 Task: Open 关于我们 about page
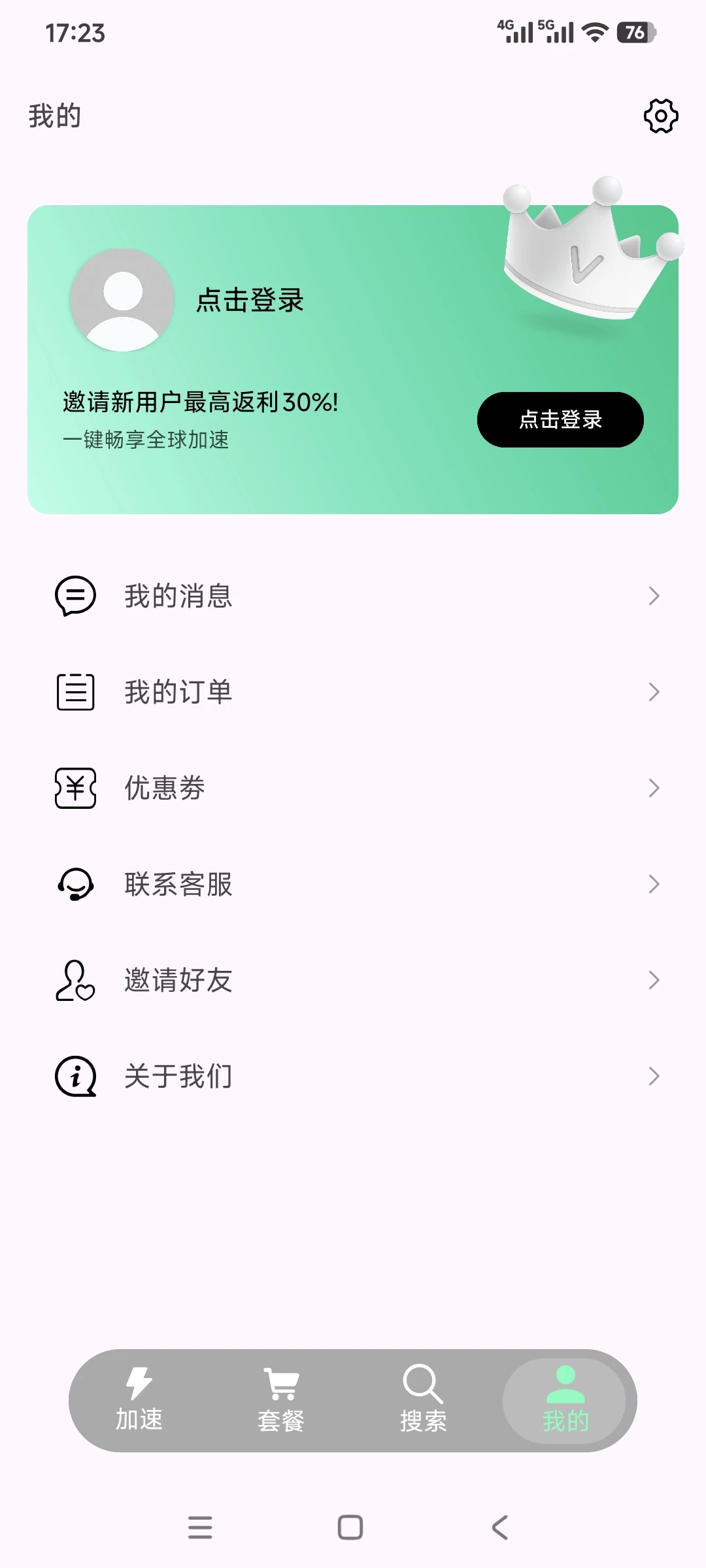353,1076
